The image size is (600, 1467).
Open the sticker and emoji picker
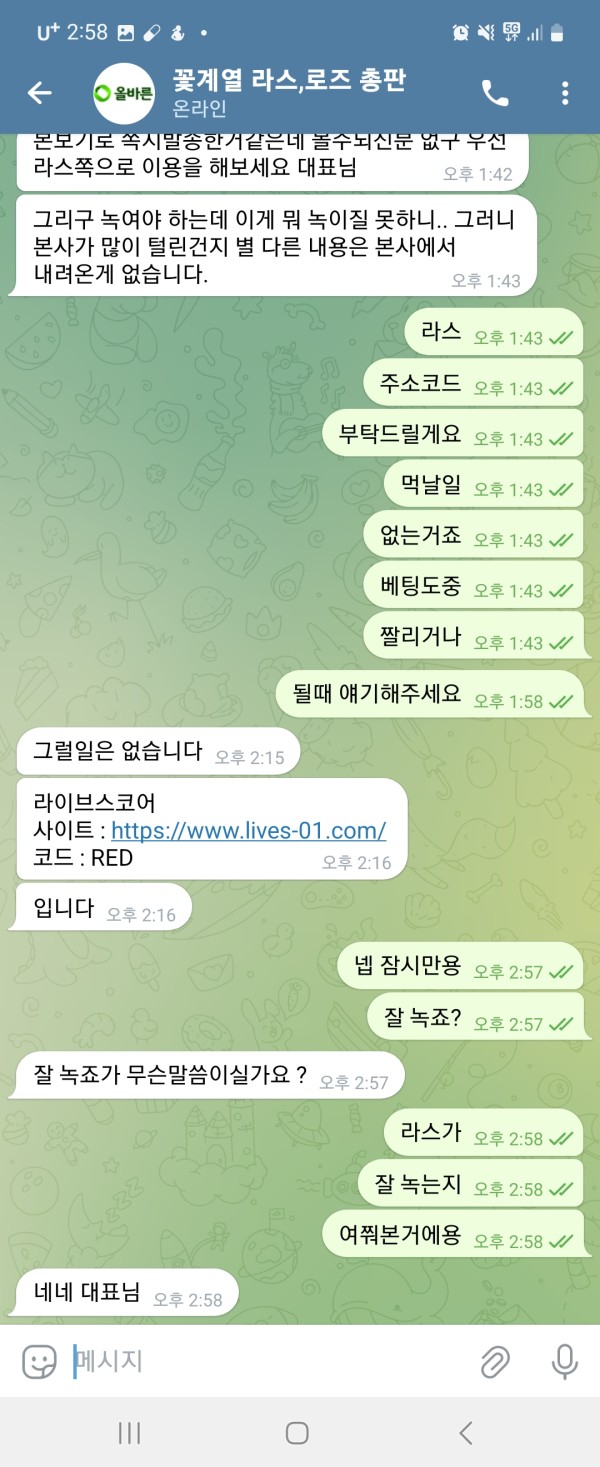(x=39, y=1360)
